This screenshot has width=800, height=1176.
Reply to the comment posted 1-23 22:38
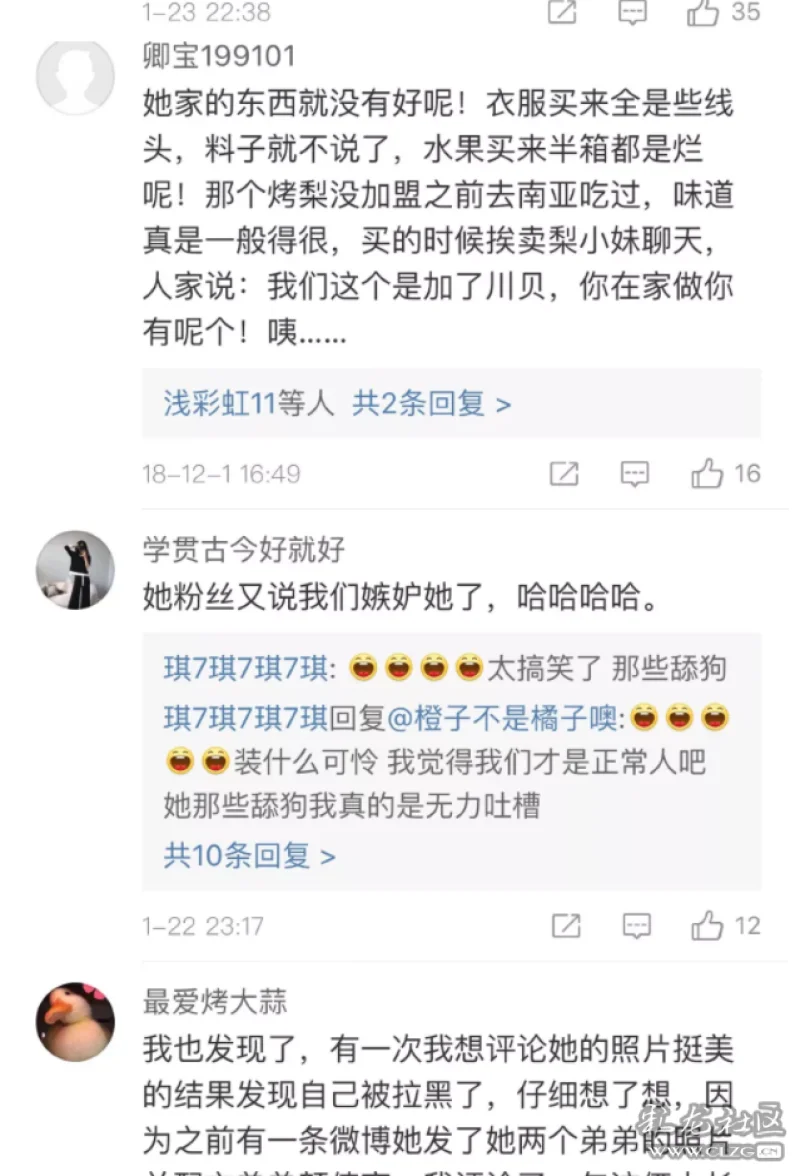[x=634, y=12]
